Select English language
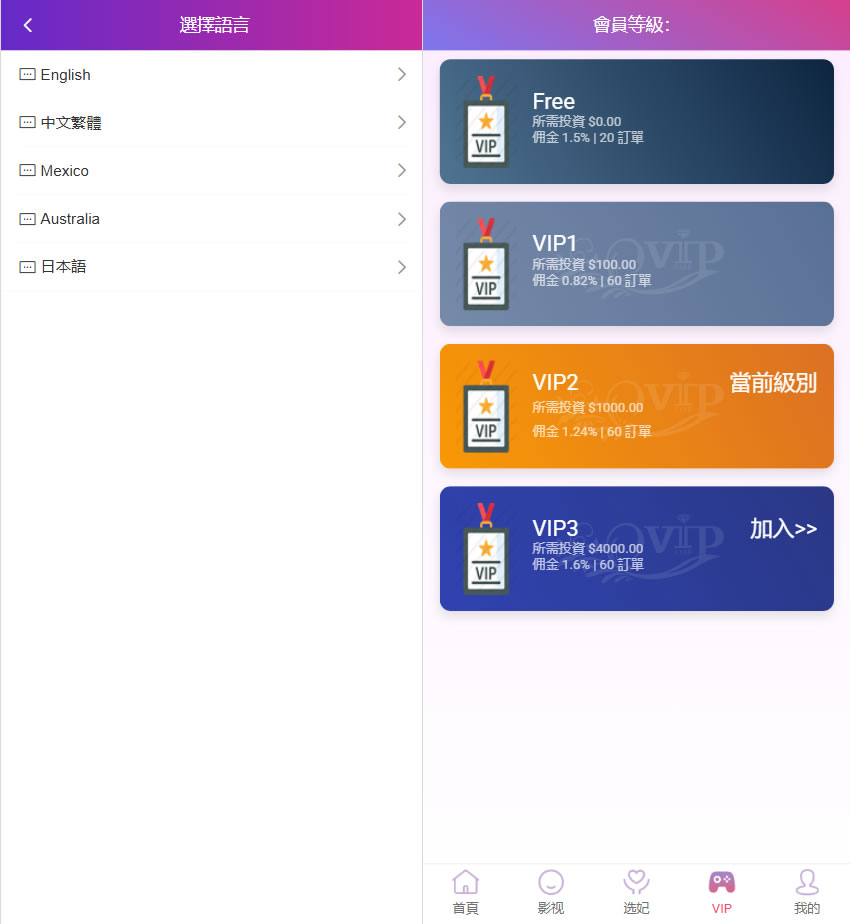850x924 pixels. pyautogui.click(x=211, y=75)
